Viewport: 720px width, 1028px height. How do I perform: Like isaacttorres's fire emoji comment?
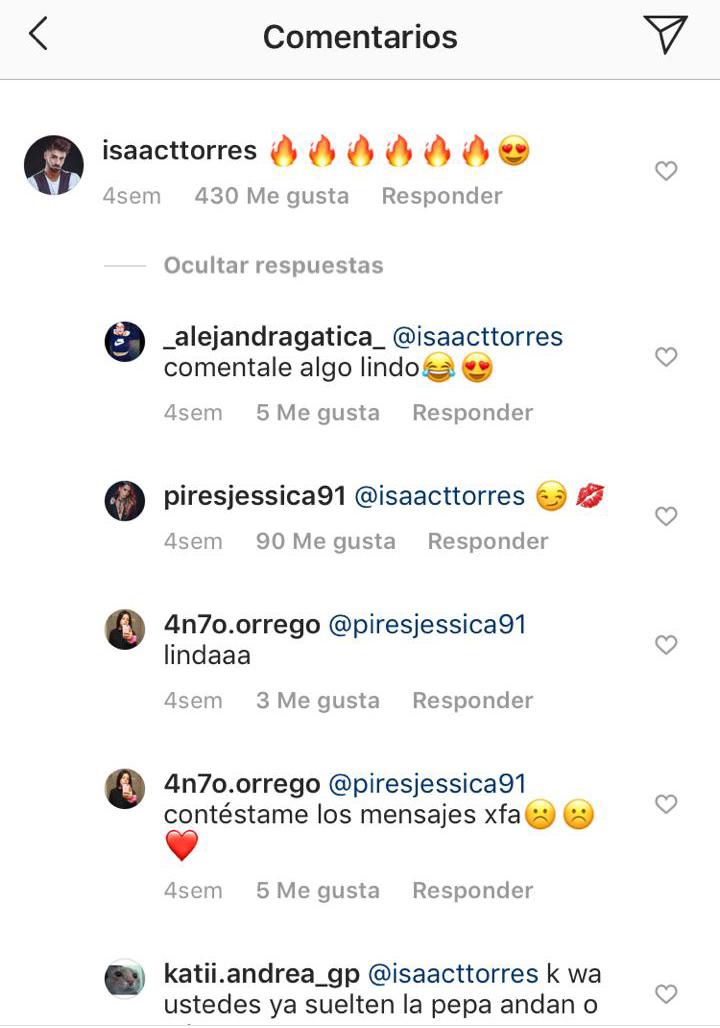(x=666, y=171)
